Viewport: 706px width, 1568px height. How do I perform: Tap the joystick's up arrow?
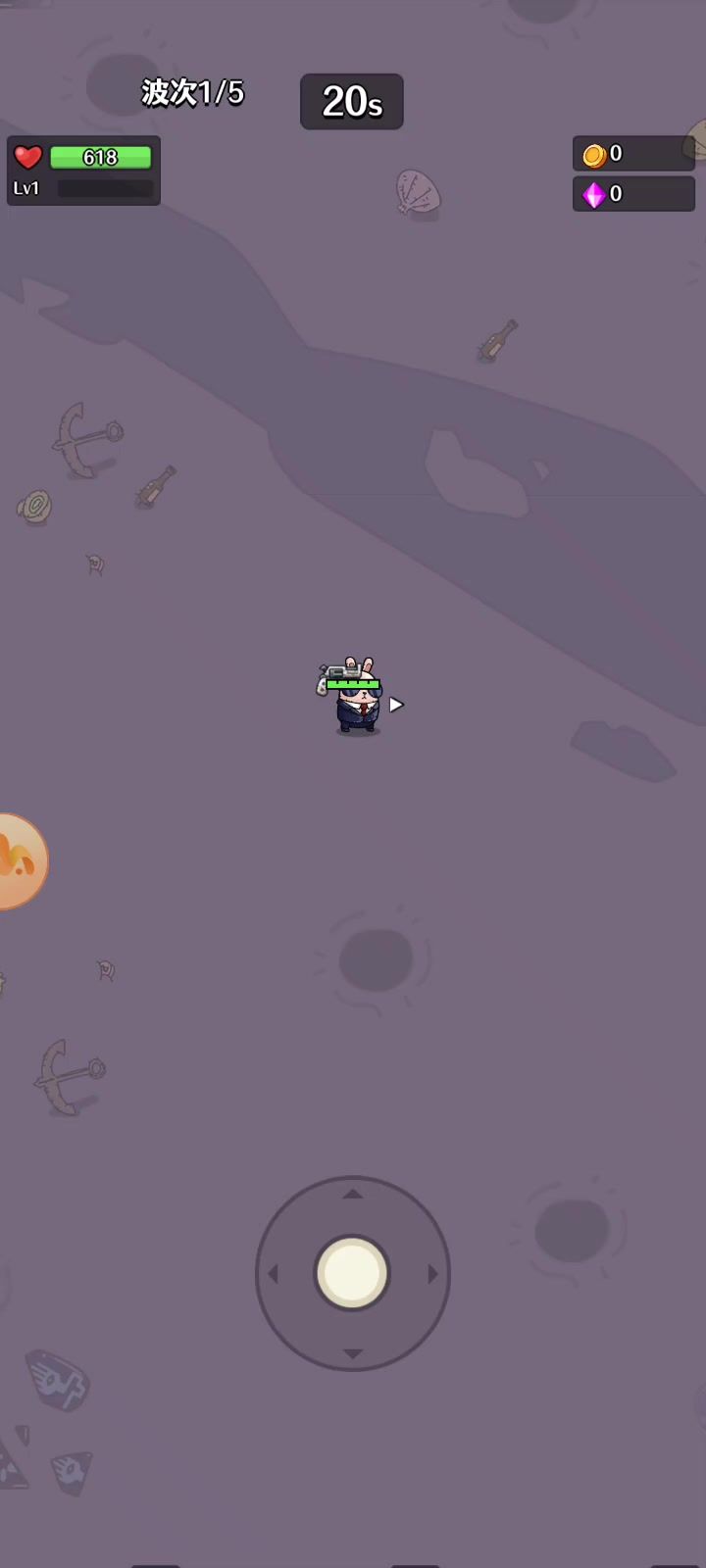(x=353, y=1194)
